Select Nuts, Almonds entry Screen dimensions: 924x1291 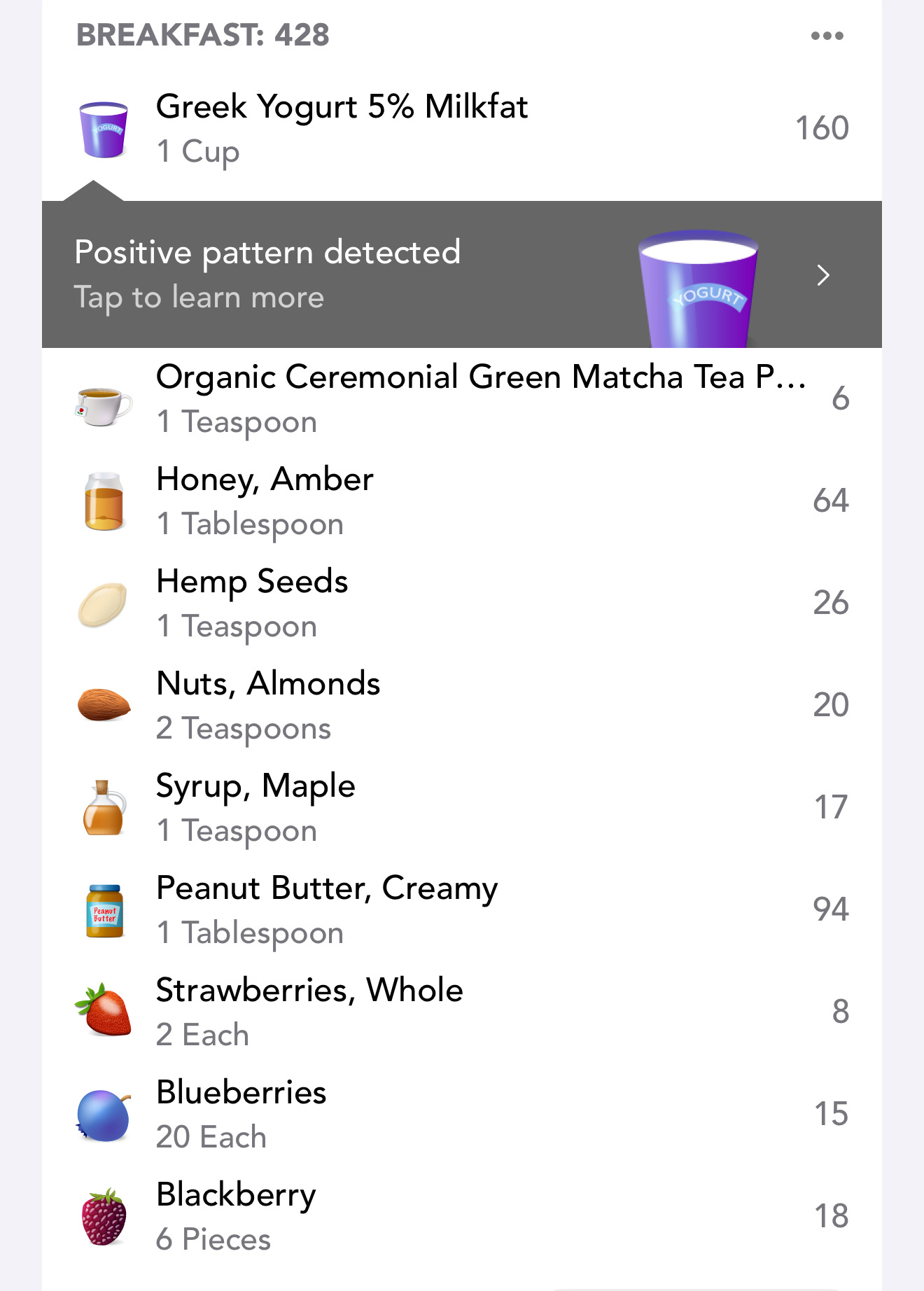(x=269, y=705)
